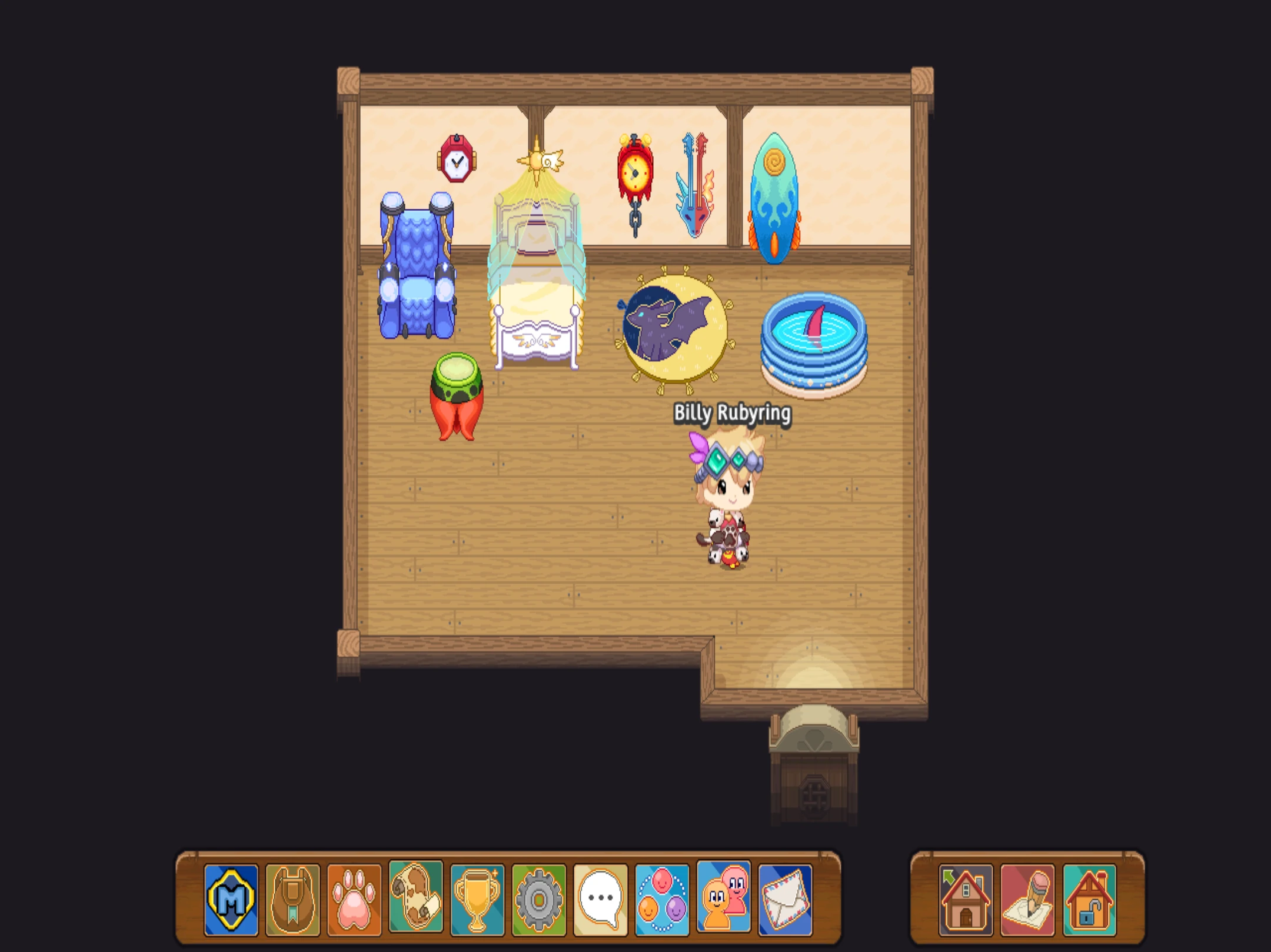Open the blue M membership badge
The image size is (1271, 952).
point(231,899)
